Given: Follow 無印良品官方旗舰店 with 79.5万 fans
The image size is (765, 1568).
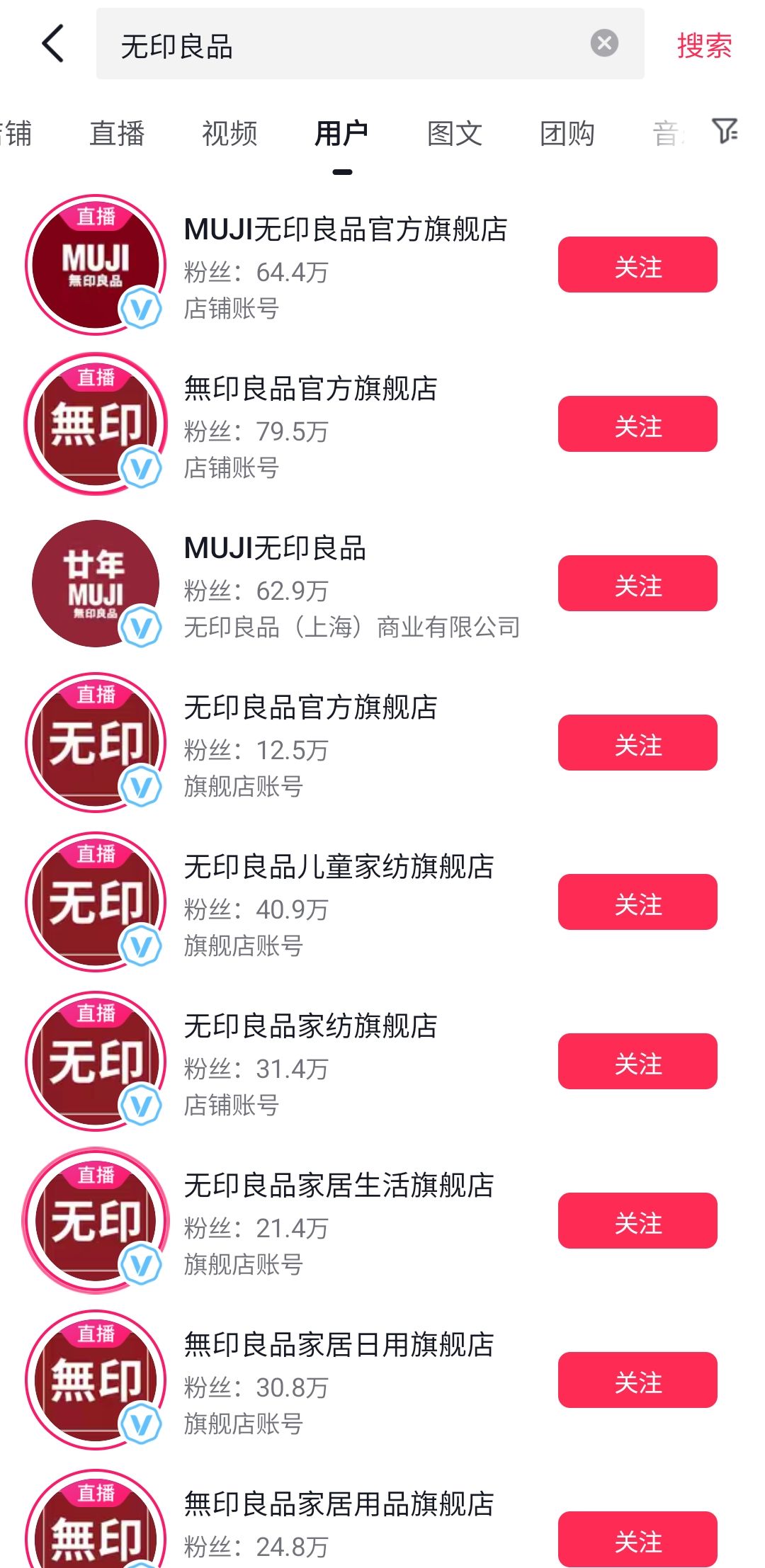Looking at the screenshot, I should [637, 424].
